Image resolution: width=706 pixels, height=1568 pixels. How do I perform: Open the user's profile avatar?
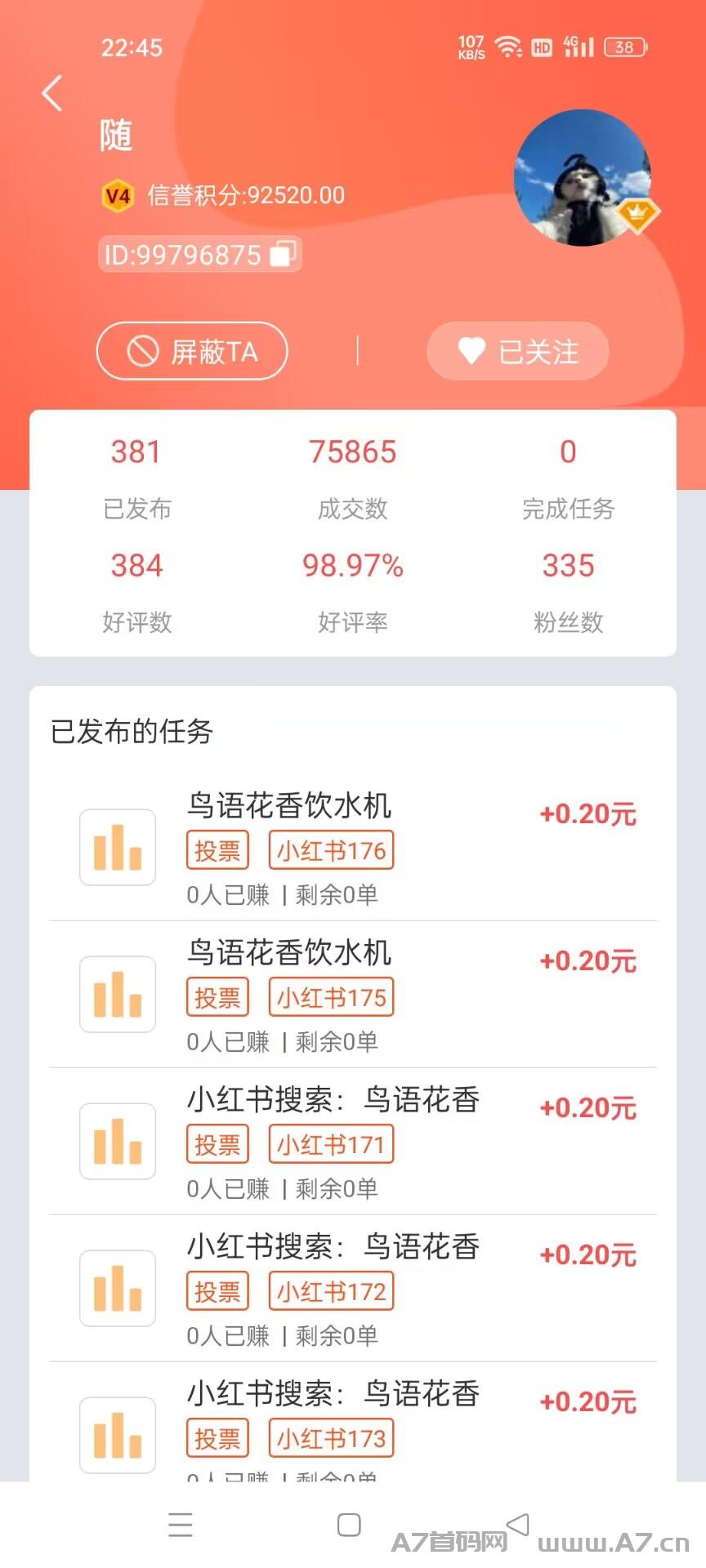[x=583, y=178]
